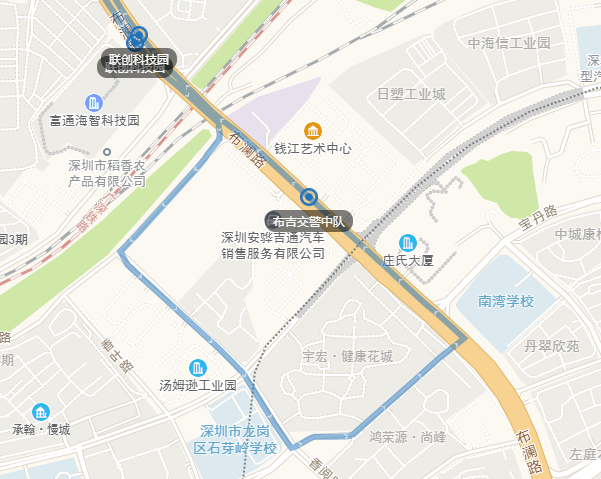Open the 承翰·慢城 marker
601x479 pixels.
[41, 412]
